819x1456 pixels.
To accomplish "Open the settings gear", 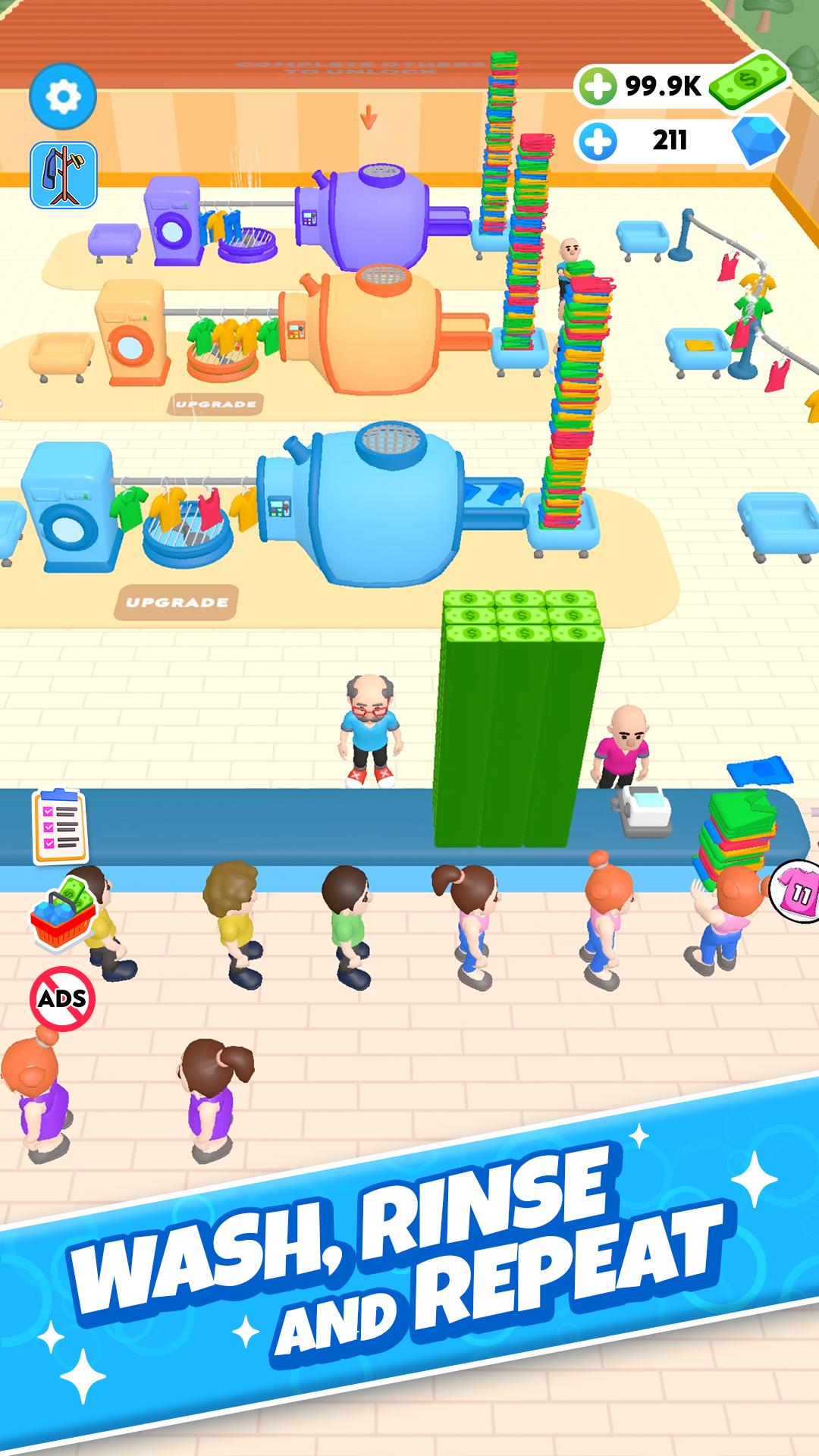I will pos(63,96).
